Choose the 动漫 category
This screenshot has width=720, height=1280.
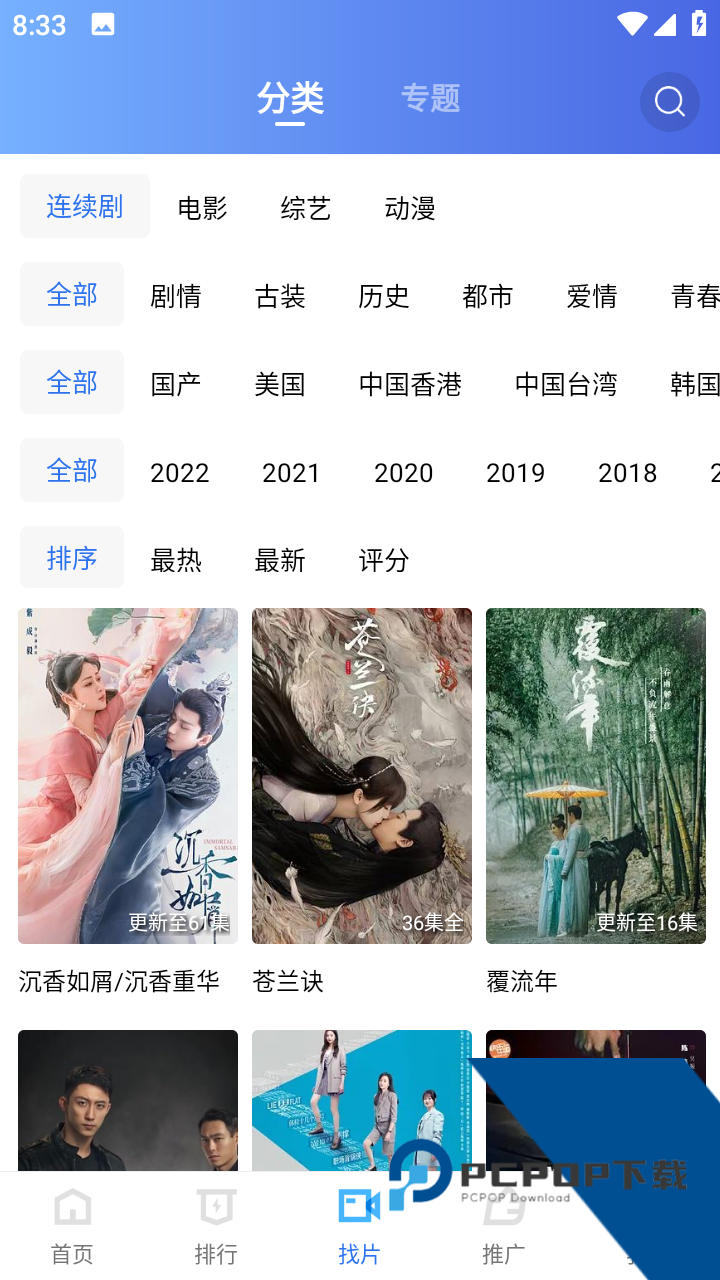(x=410, y=208)
